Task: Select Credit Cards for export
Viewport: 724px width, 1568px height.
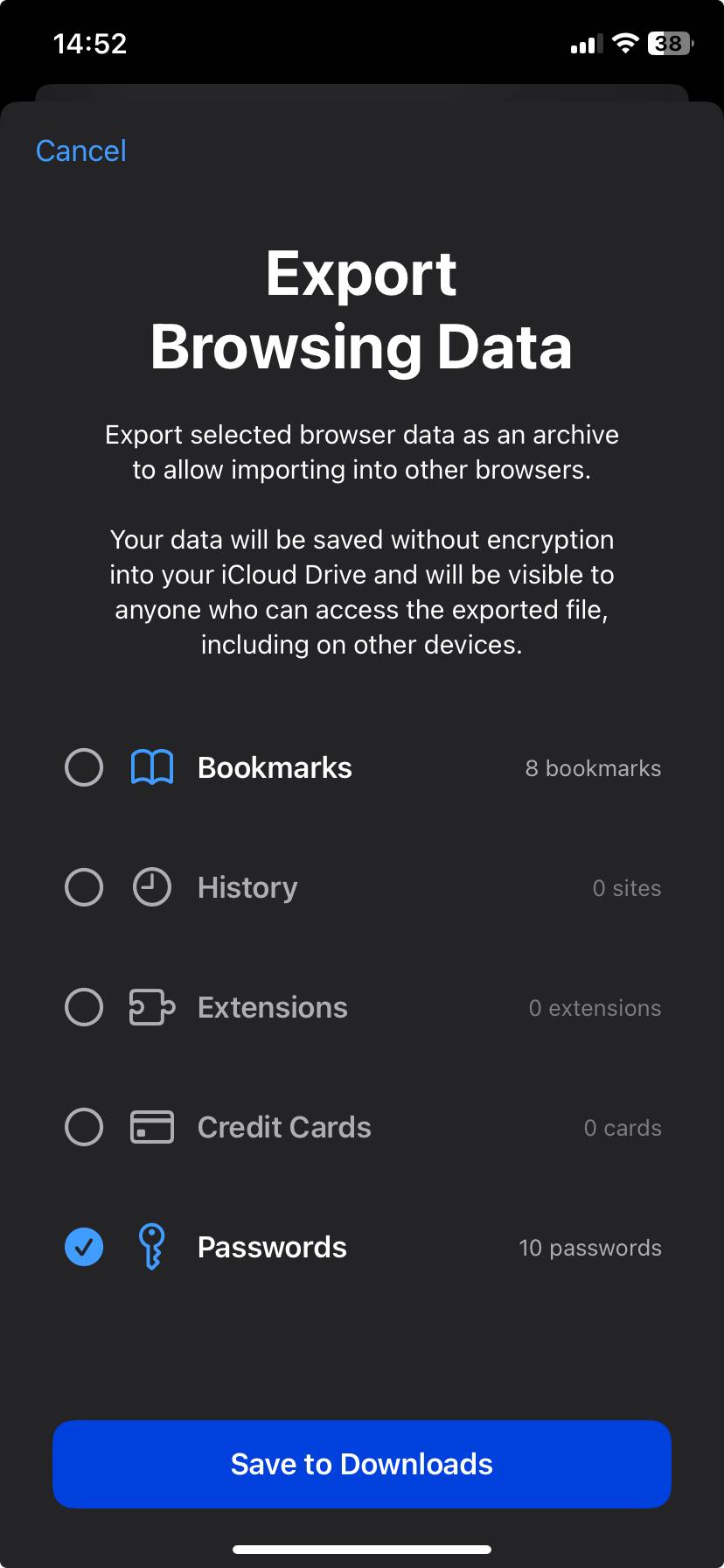Action: (84, 1127)
